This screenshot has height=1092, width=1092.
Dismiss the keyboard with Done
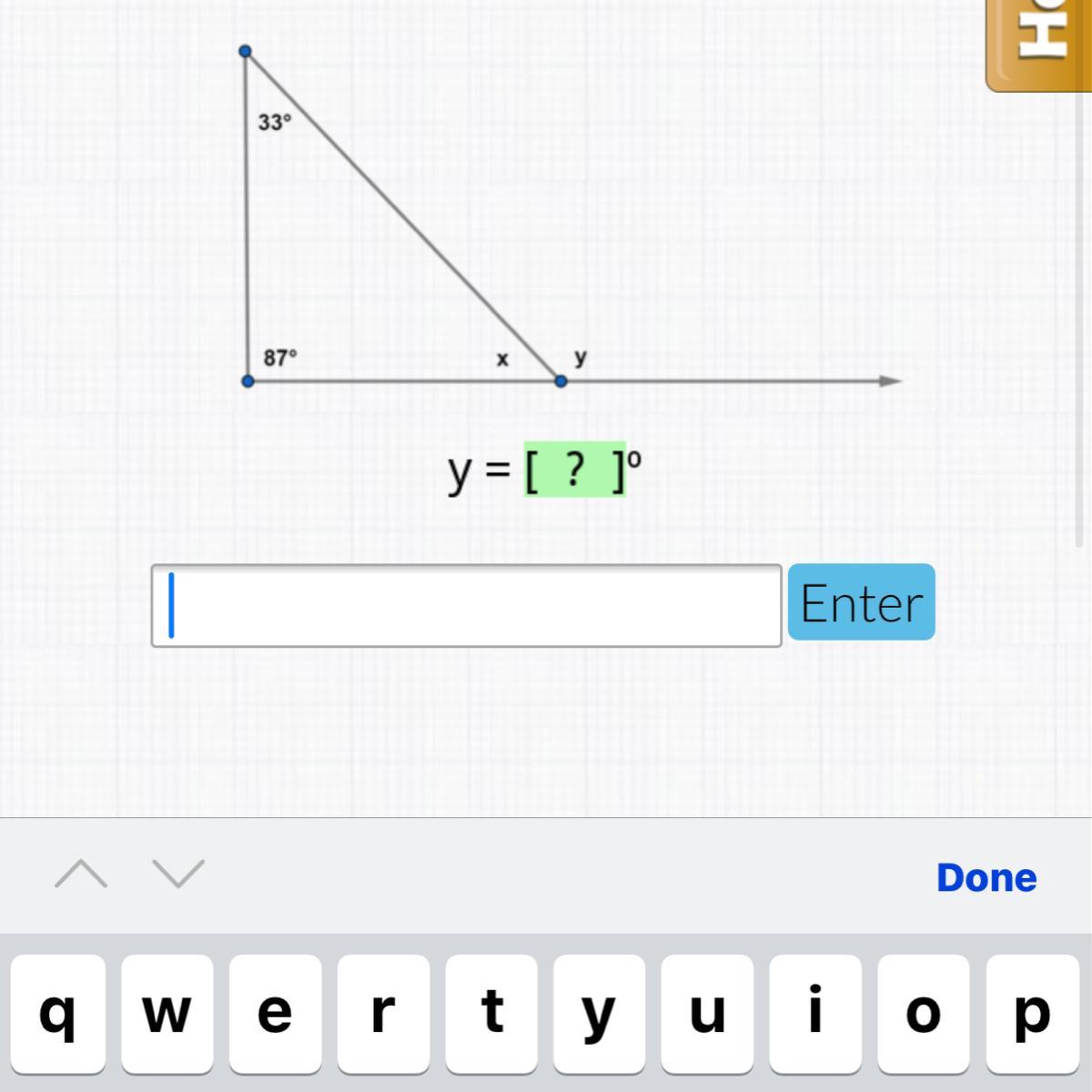(x=986, y=877)
